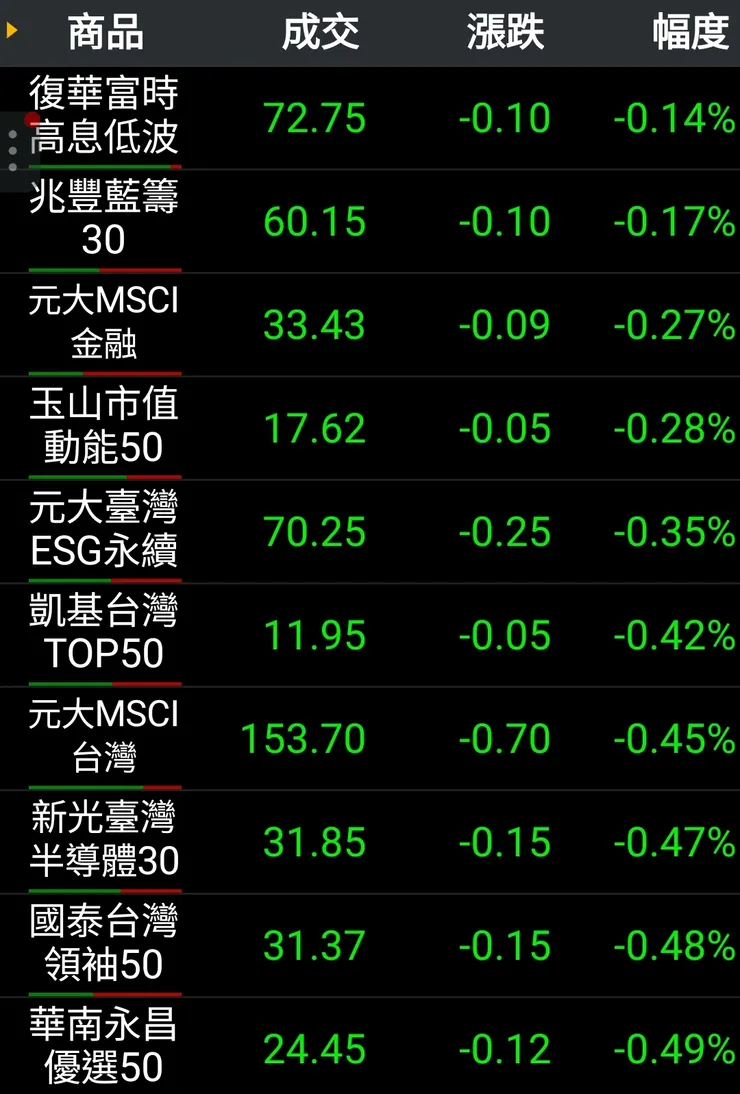Tap the yellow arrow beside 商品

point(12,31)
